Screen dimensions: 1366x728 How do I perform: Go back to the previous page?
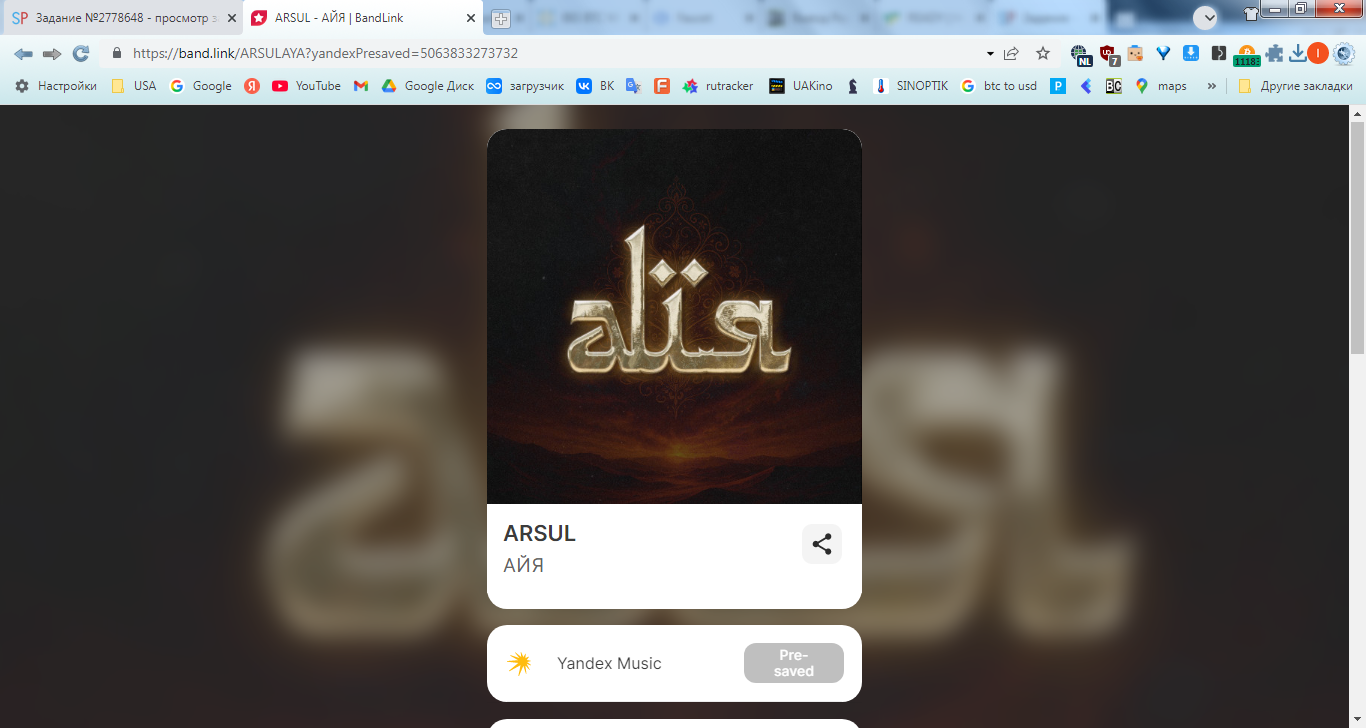tap(23, 53)
